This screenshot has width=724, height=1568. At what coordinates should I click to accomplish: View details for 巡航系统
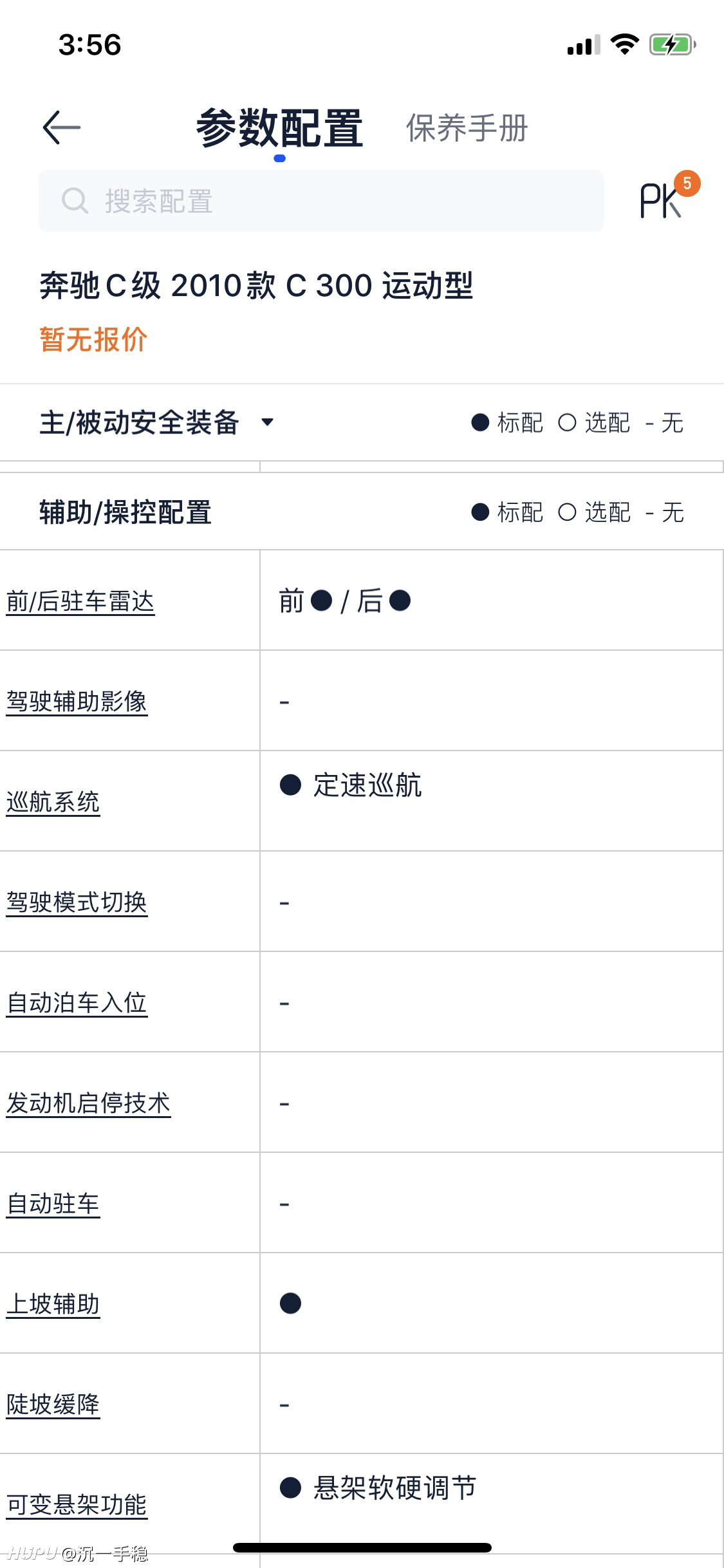tap(53, 802)
